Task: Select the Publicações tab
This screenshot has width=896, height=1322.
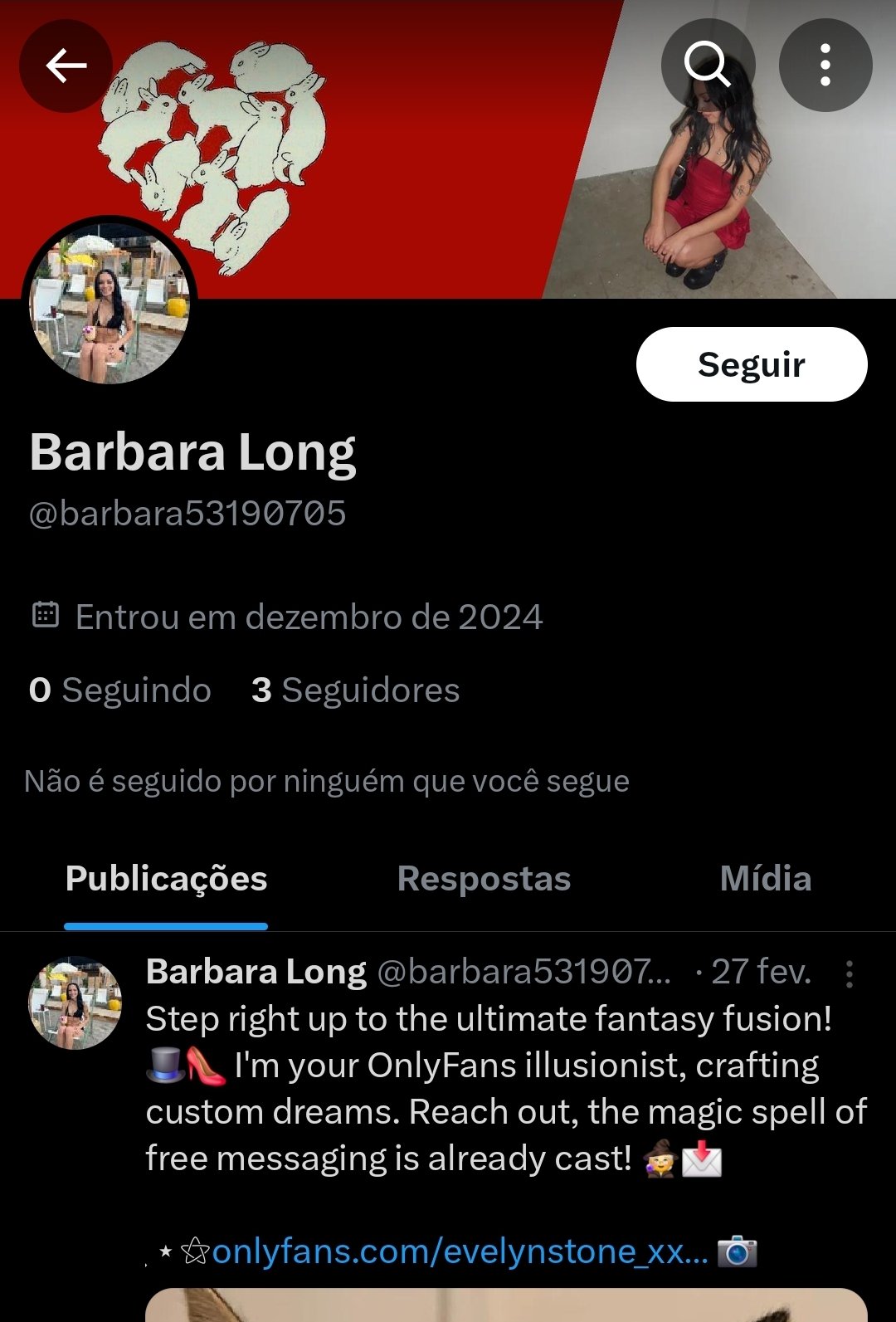Action: [x=166, y=879]
